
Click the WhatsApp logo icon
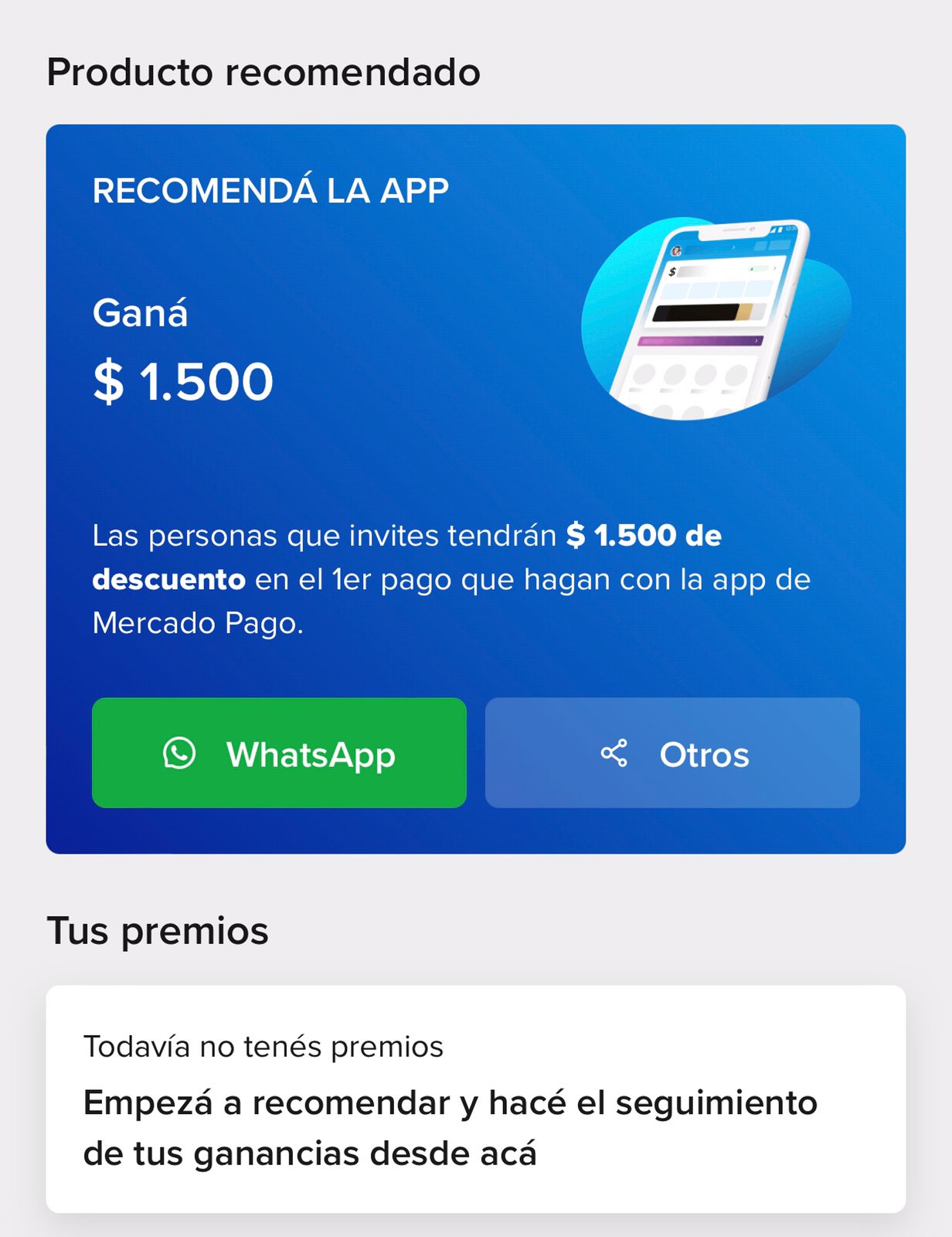[180, 755]
